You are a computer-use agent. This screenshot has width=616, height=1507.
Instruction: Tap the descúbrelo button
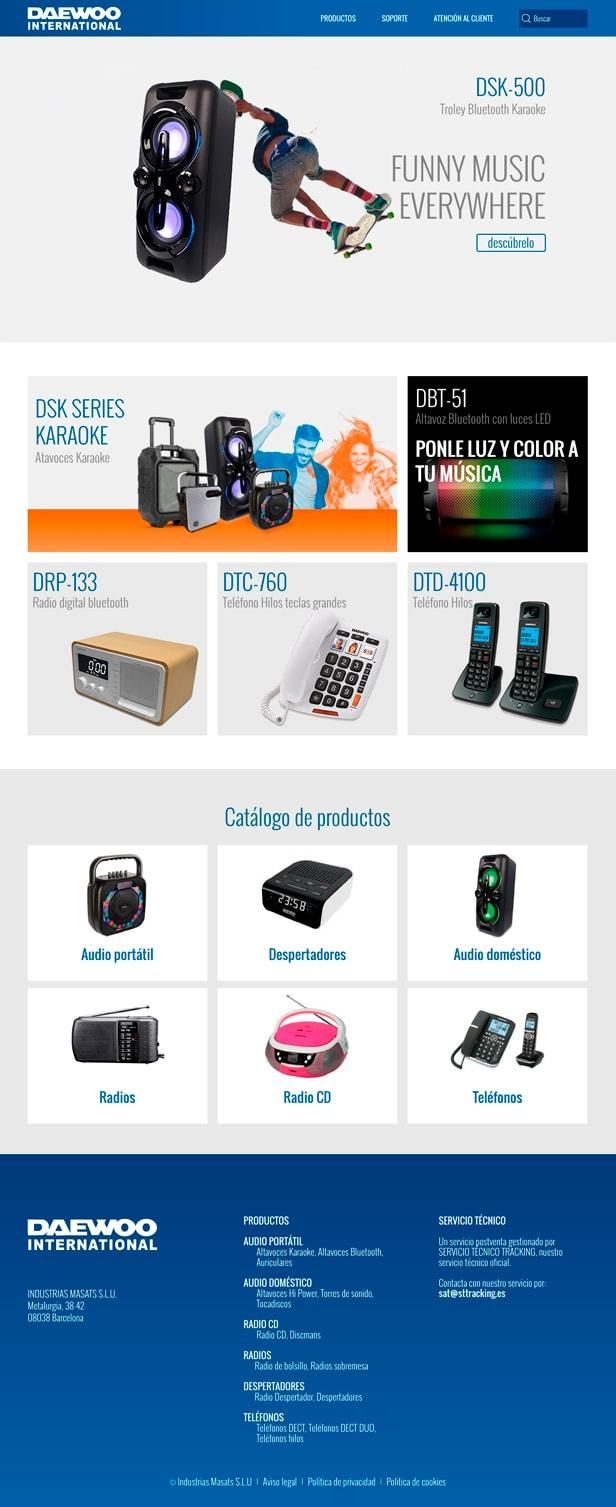(511, 243)
